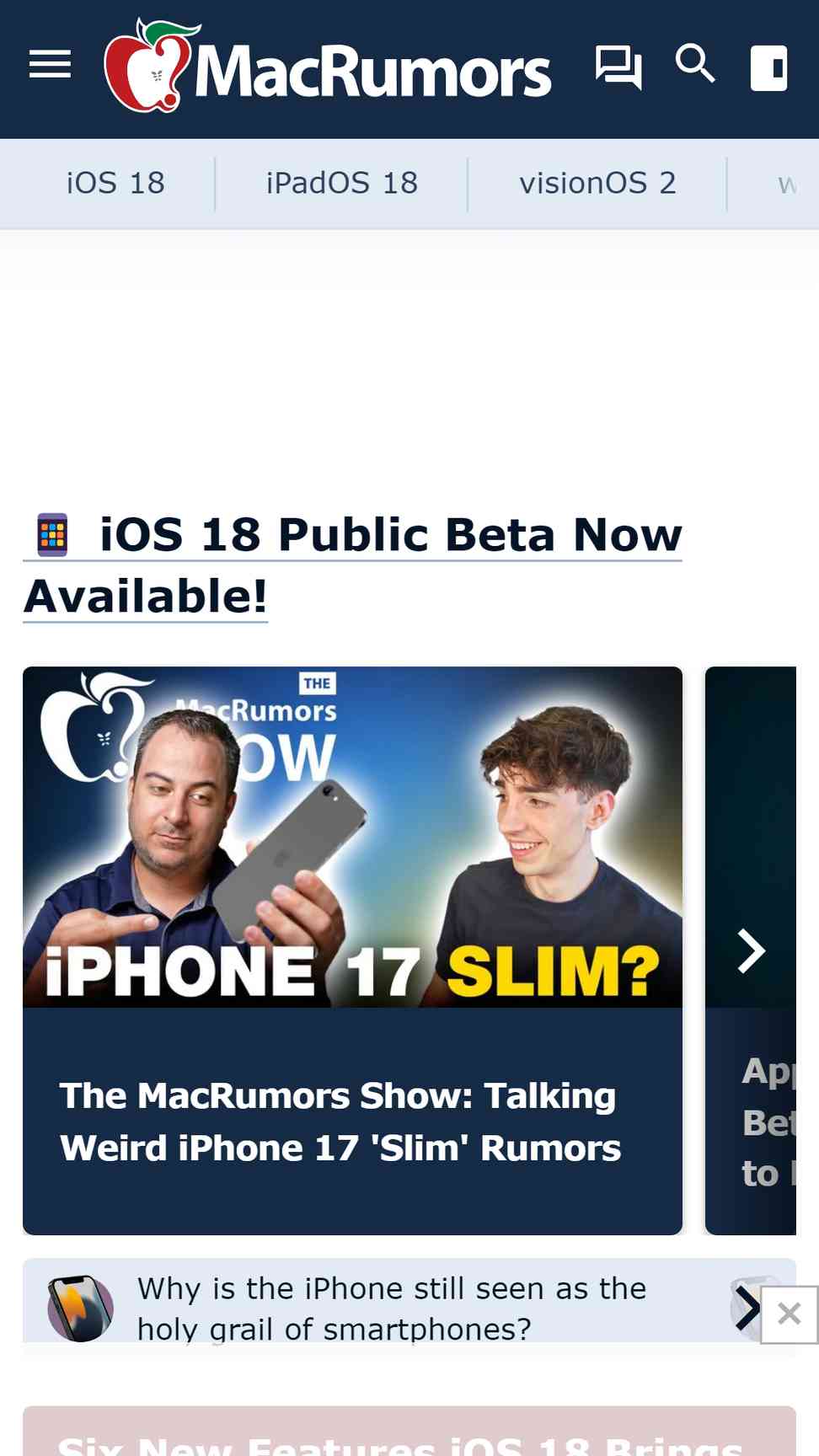The height and width of the screenshot is (1456, 819).
Task: Open the holy grail of smartphones banner
Action: point(392,1308)
